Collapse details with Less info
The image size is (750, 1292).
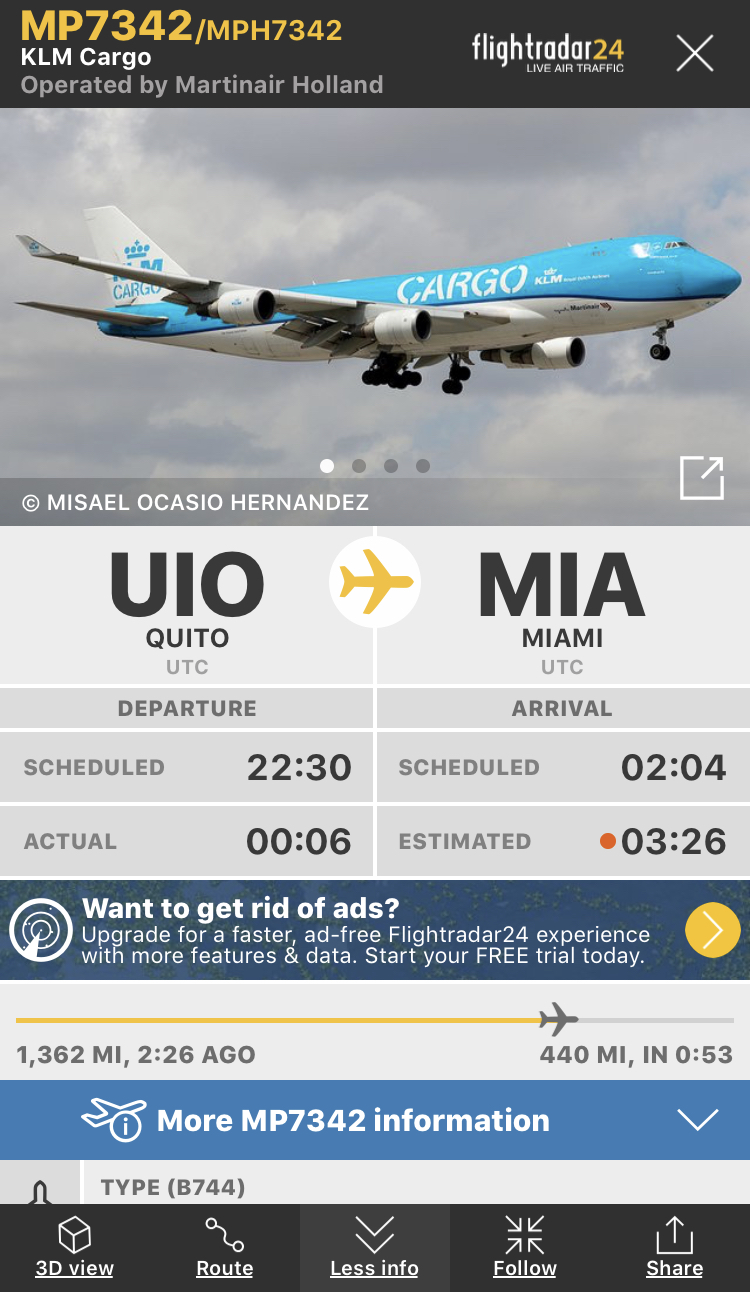(374, 1248)
